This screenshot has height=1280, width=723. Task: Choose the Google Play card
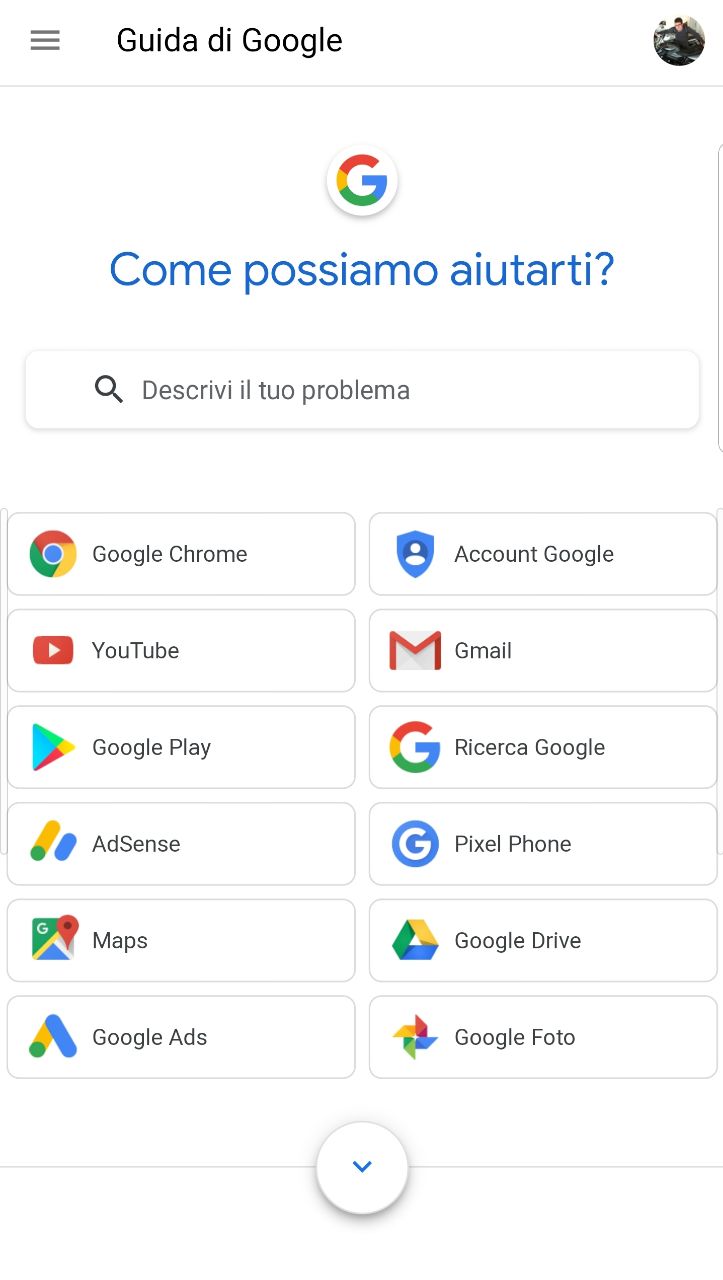click(181, 747)
